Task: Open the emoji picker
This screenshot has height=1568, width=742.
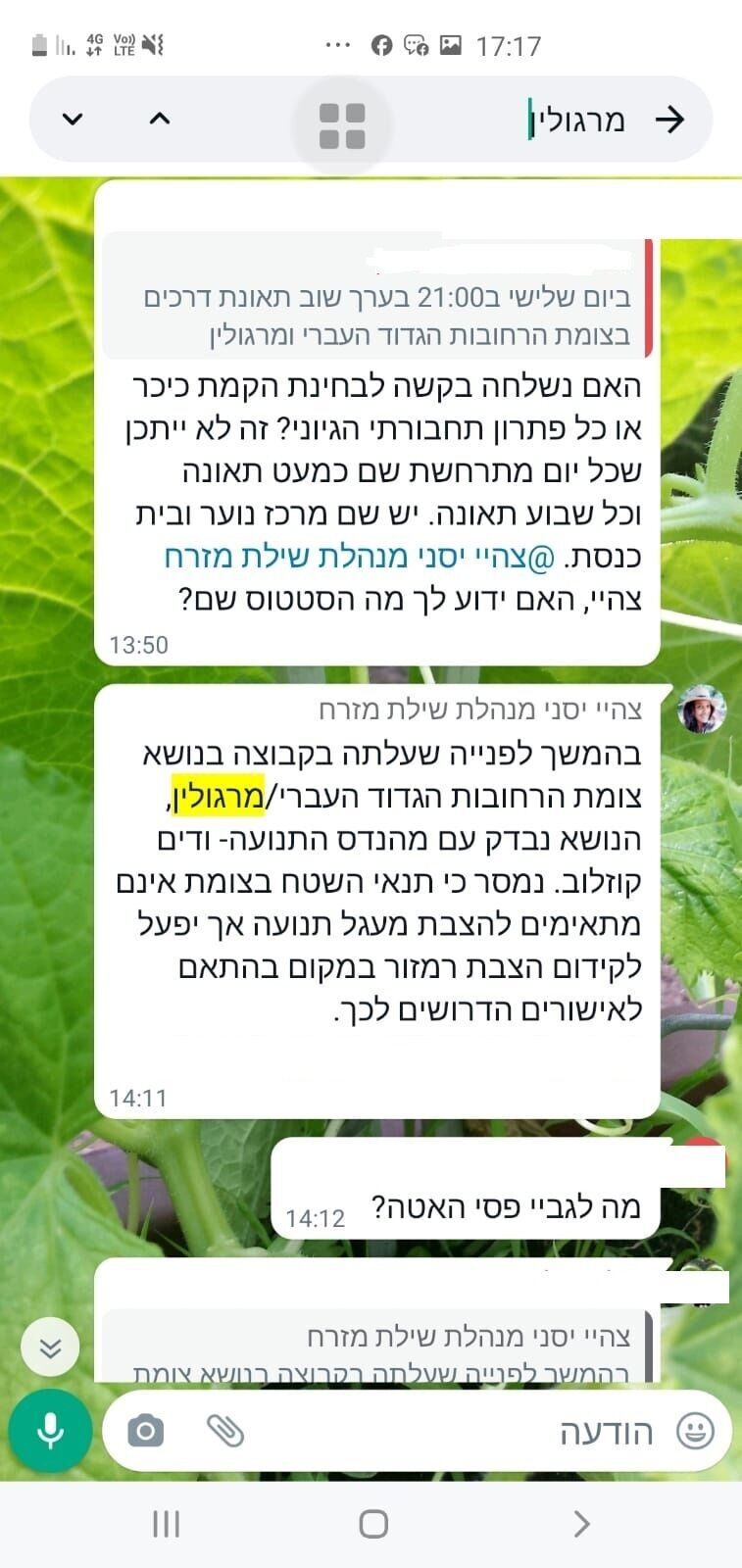Action: pos(695,1432)
